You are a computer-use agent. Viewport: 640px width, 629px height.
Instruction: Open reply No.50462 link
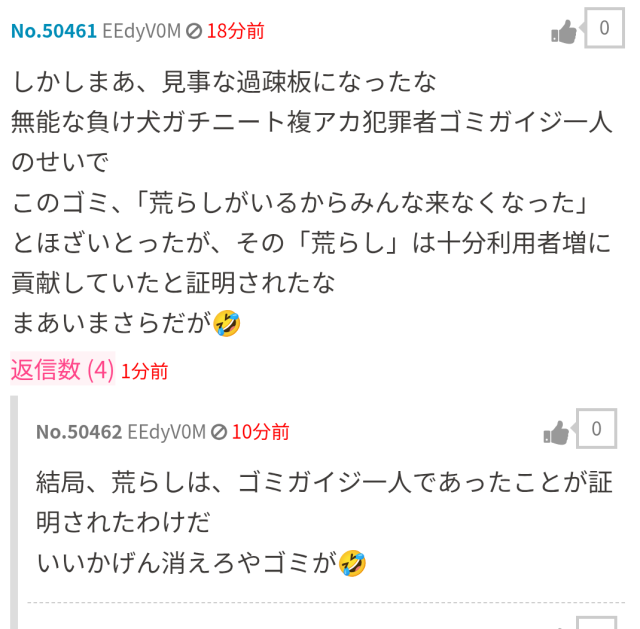pos(79,432)
